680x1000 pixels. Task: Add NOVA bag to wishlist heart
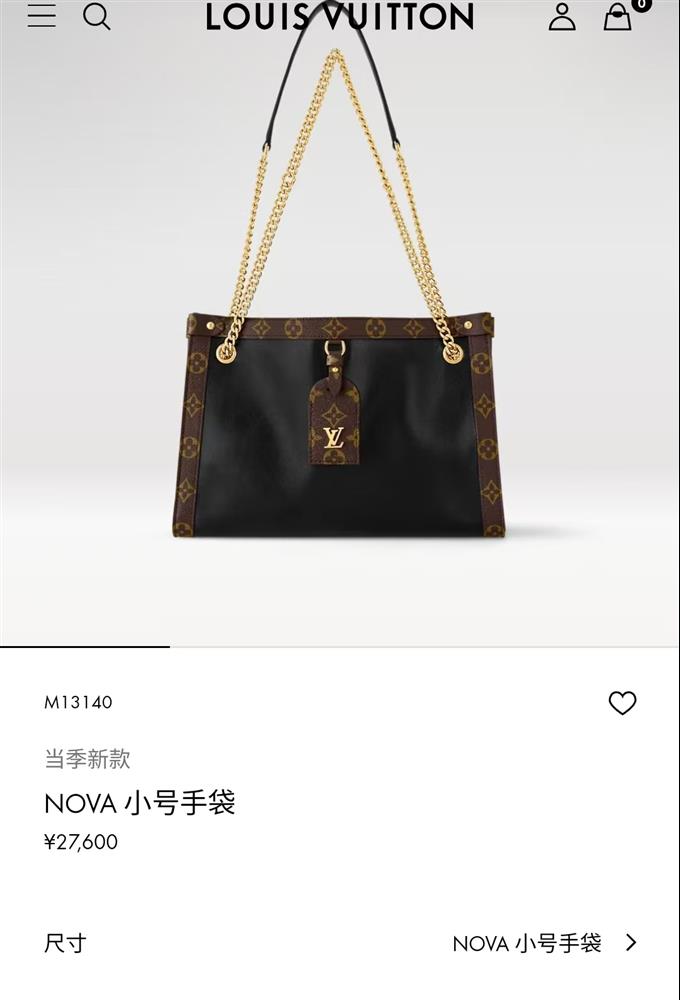point(622,703)
